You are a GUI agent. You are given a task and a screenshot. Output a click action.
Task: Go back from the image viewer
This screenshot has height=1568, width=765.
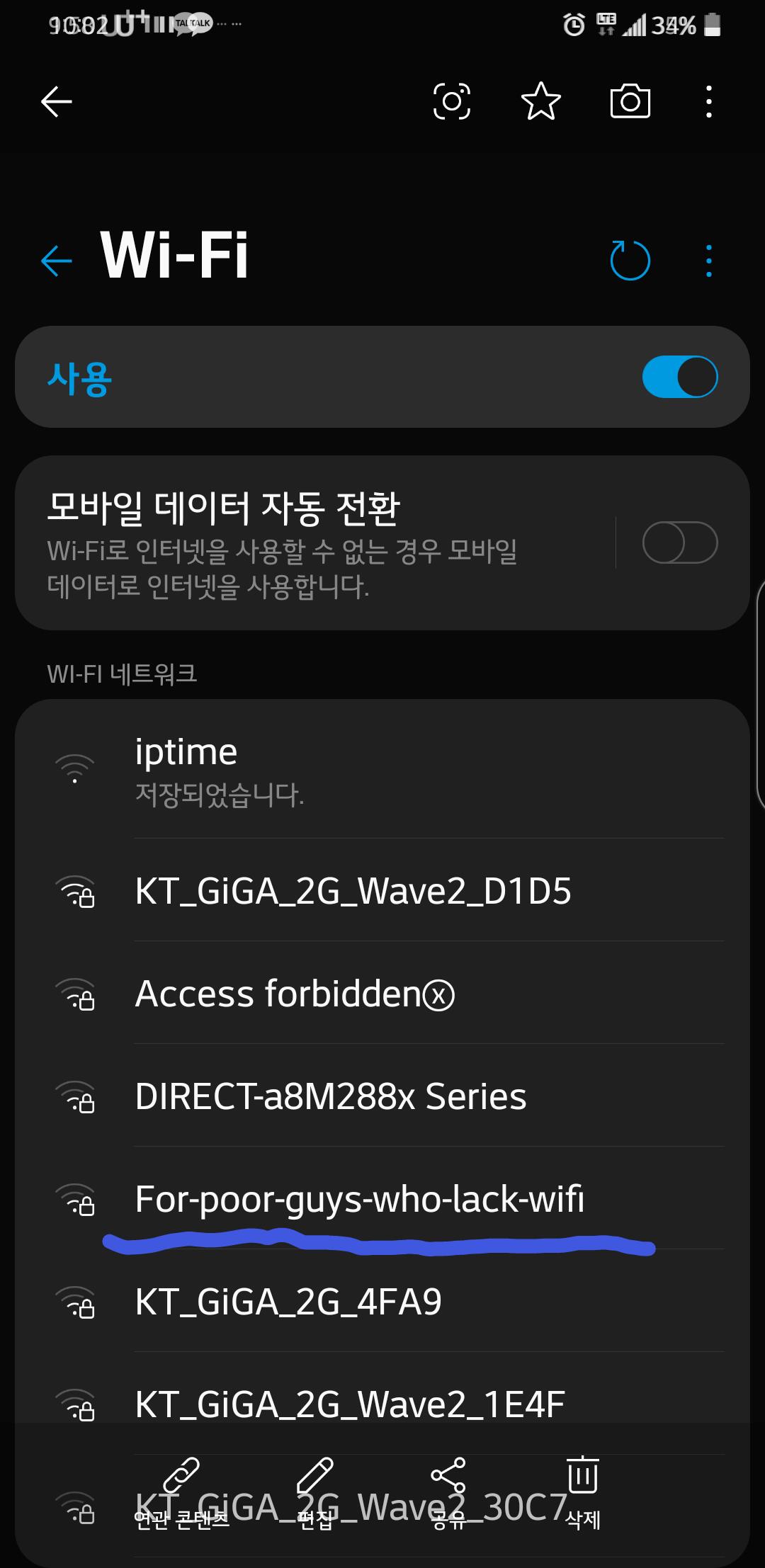(x=57, y=102)
